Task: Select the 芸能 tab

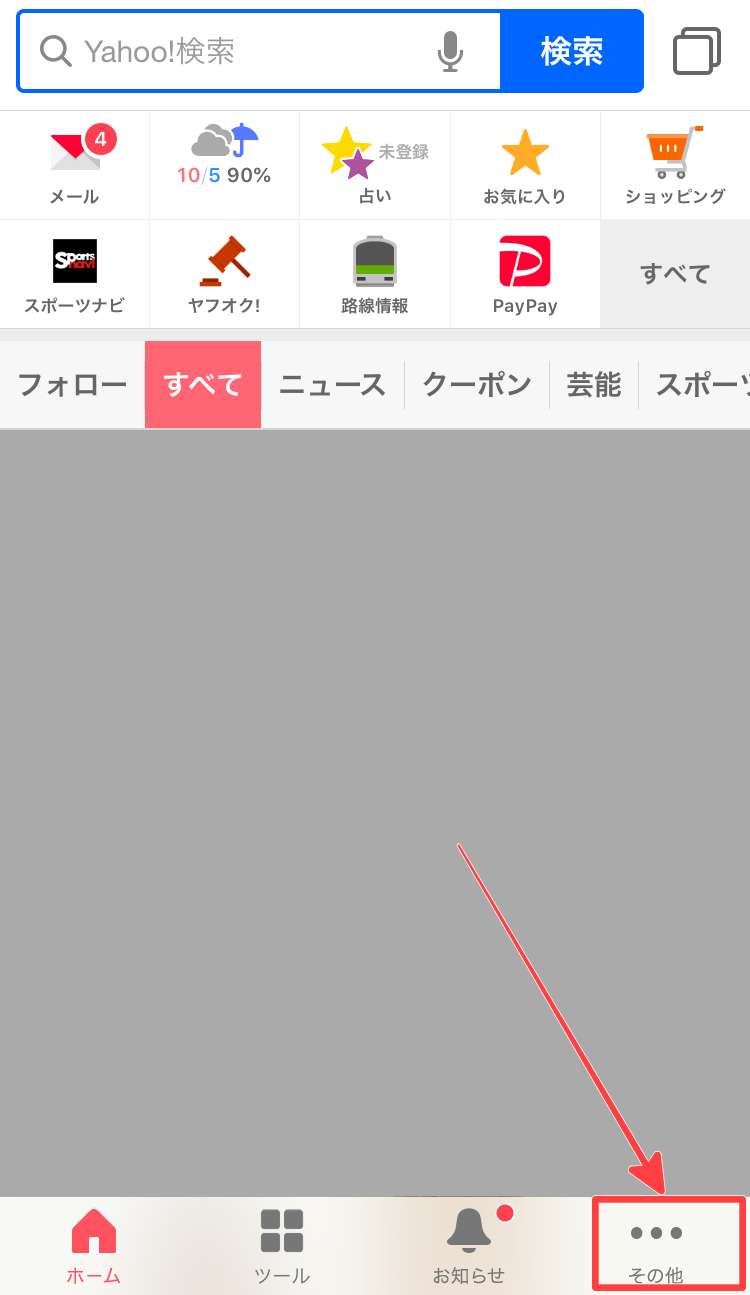Action: point(594,385)
